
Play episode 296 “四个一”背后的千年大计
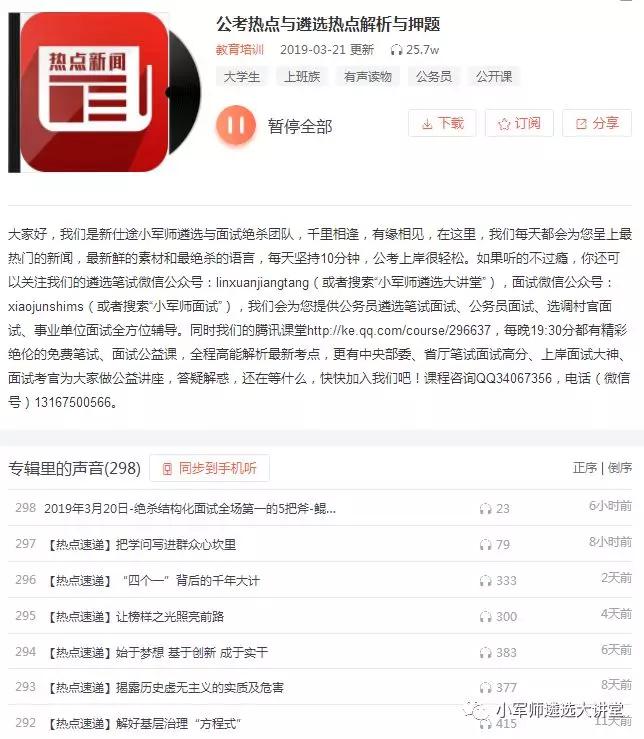(x=153, y=580)
